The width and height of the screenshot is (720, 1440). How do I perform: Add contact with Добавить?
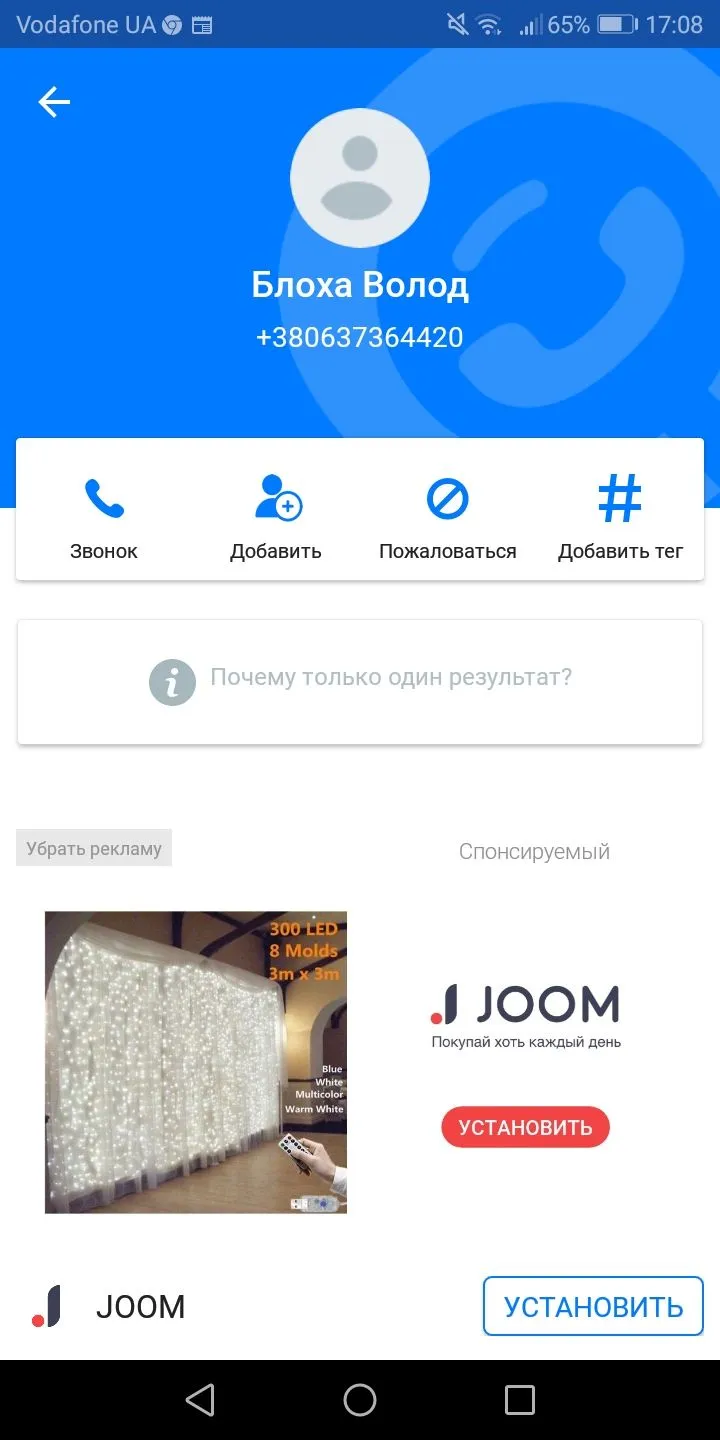coord(276,516)
